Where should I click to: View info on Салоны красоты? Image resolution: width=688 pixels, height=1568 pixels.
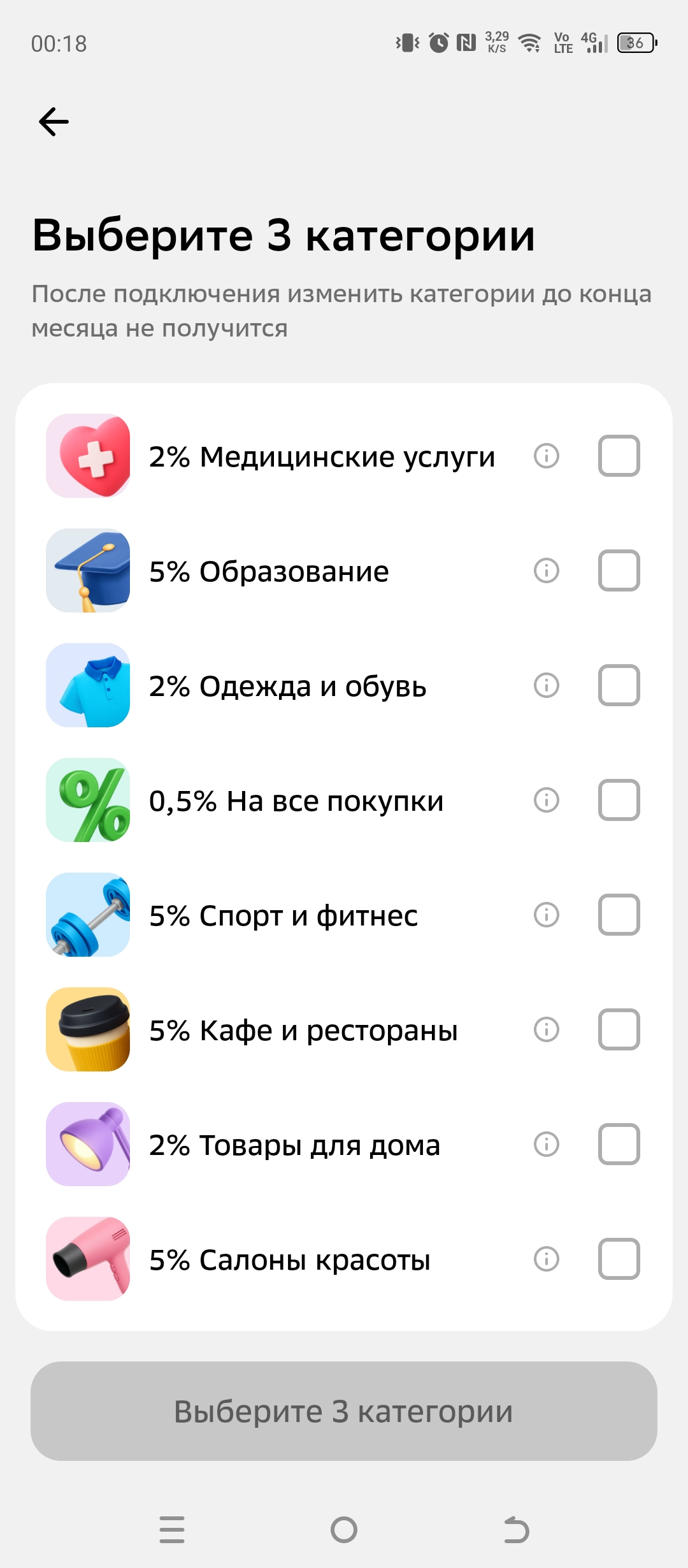(546, 1259)
